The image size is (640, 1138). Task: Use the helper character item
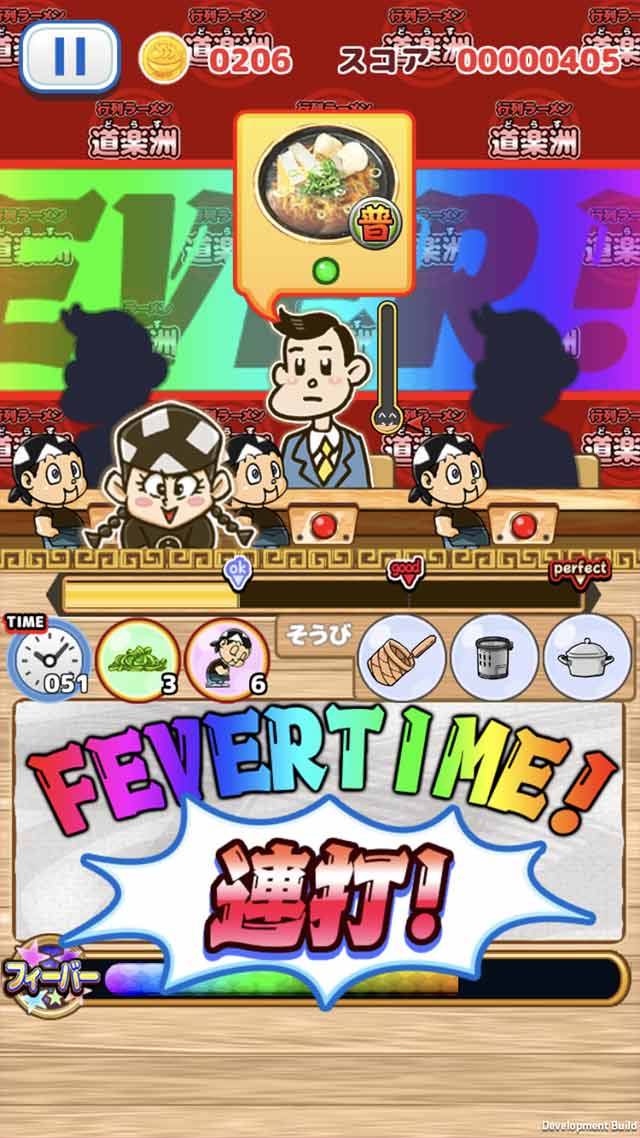point(226,659)
